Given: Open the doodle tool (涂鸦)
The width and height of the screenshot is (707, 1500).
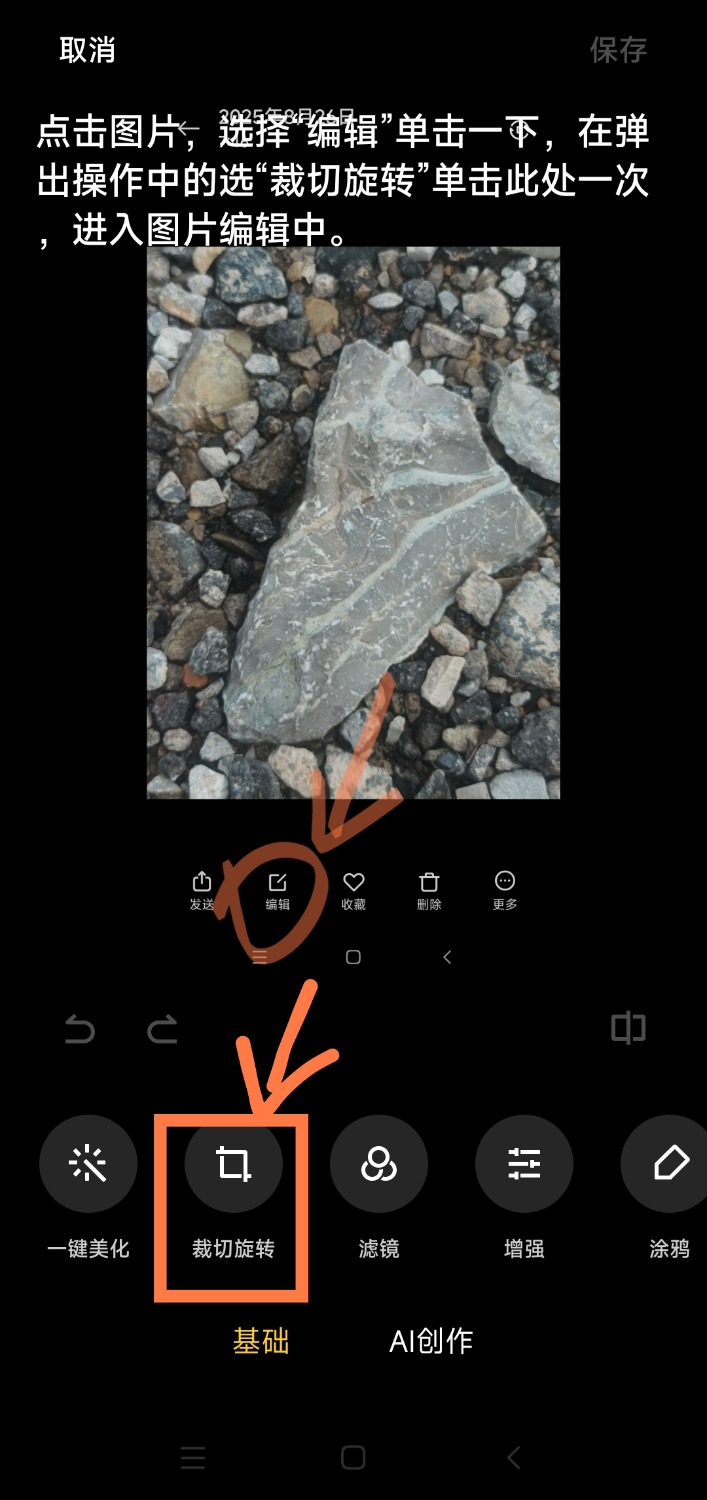Looking at the screenshot, I should point(668,1164).
